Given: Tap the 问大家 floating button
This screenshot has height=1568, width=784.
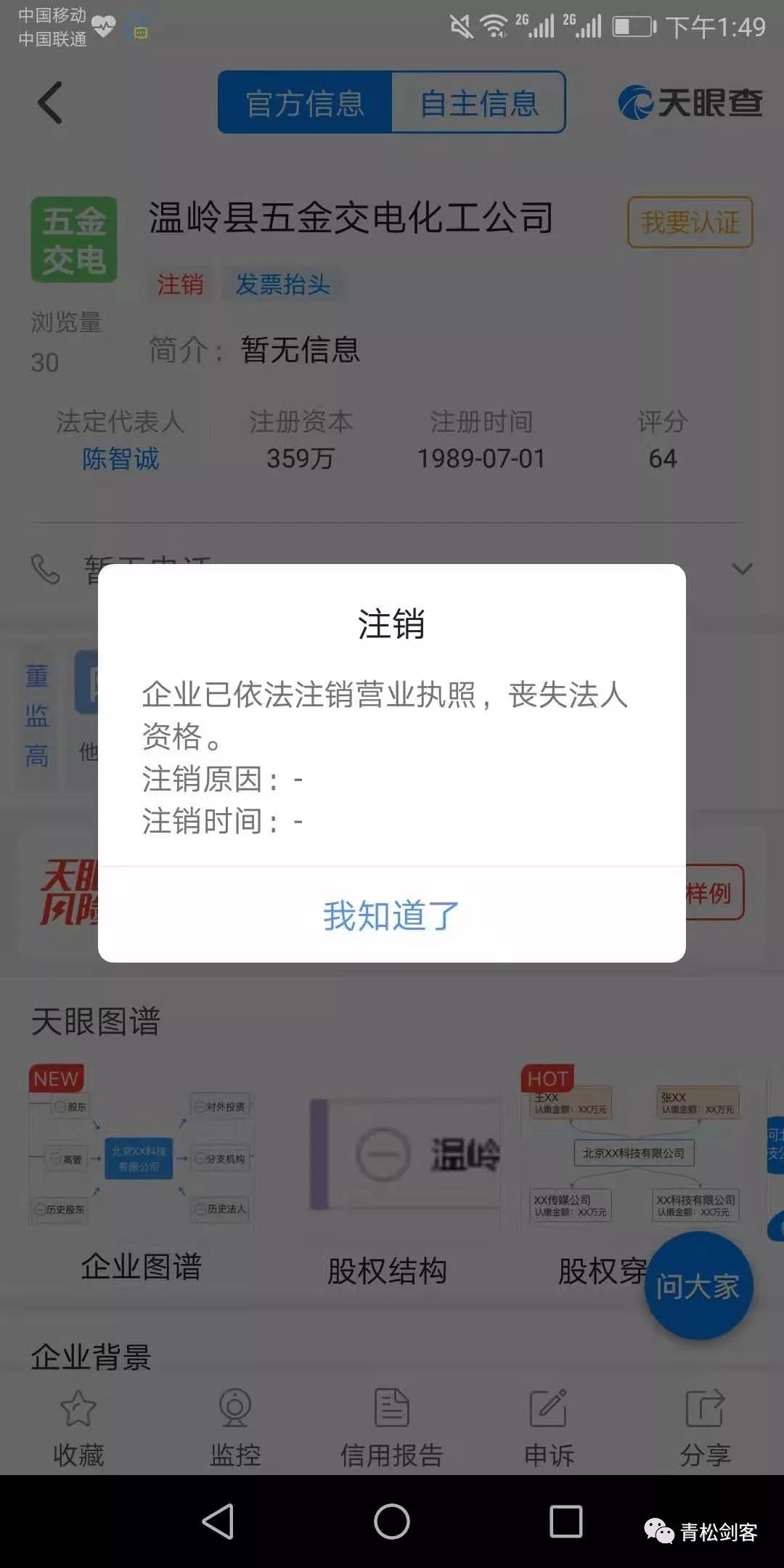Looking at the screenshot, I should coord(698,1286).
